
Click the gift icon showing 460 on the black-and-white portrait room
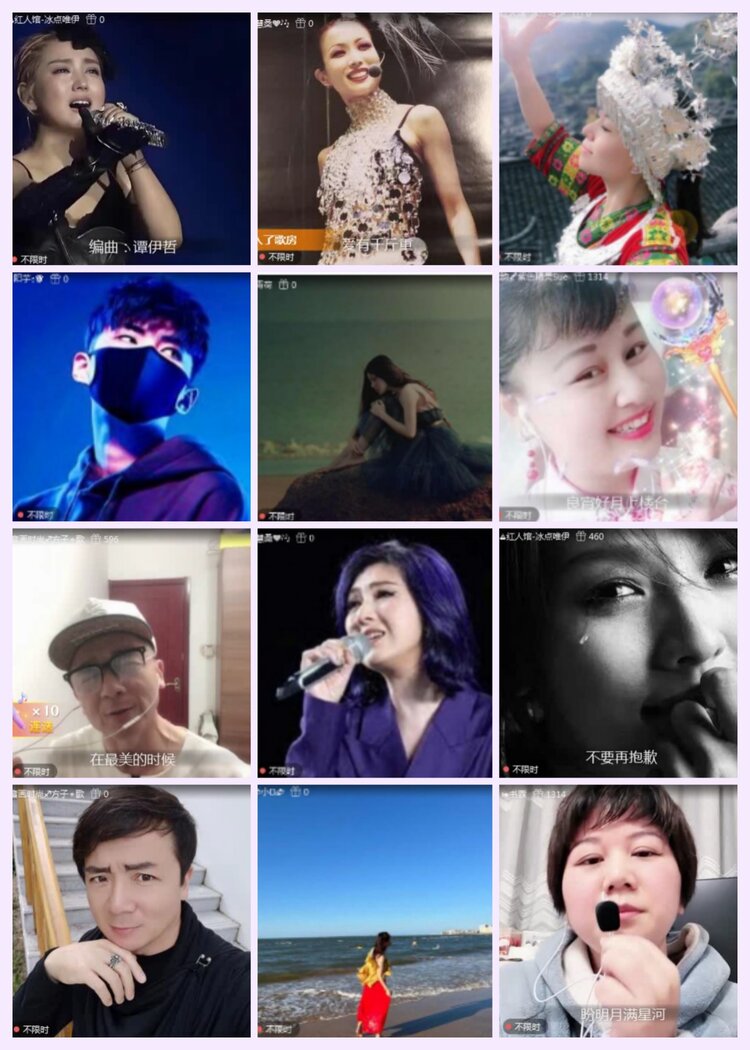(580, 536)
